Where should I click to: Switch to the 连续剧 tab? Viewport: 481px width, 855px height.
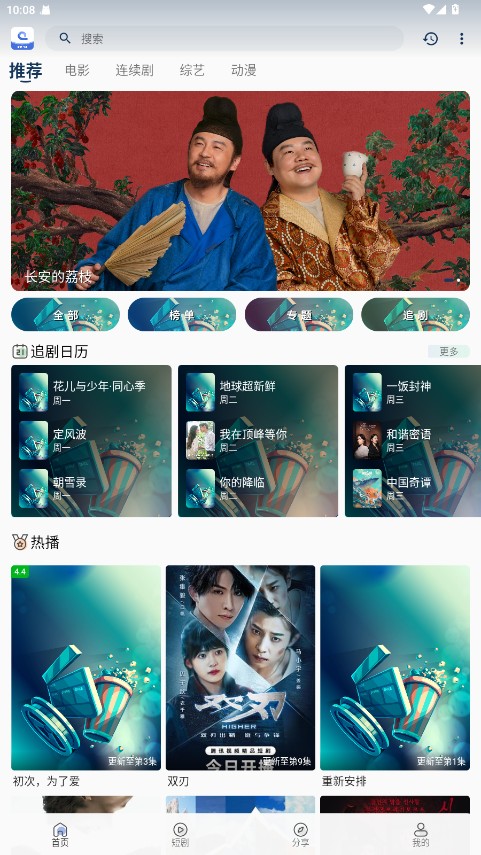134,70
